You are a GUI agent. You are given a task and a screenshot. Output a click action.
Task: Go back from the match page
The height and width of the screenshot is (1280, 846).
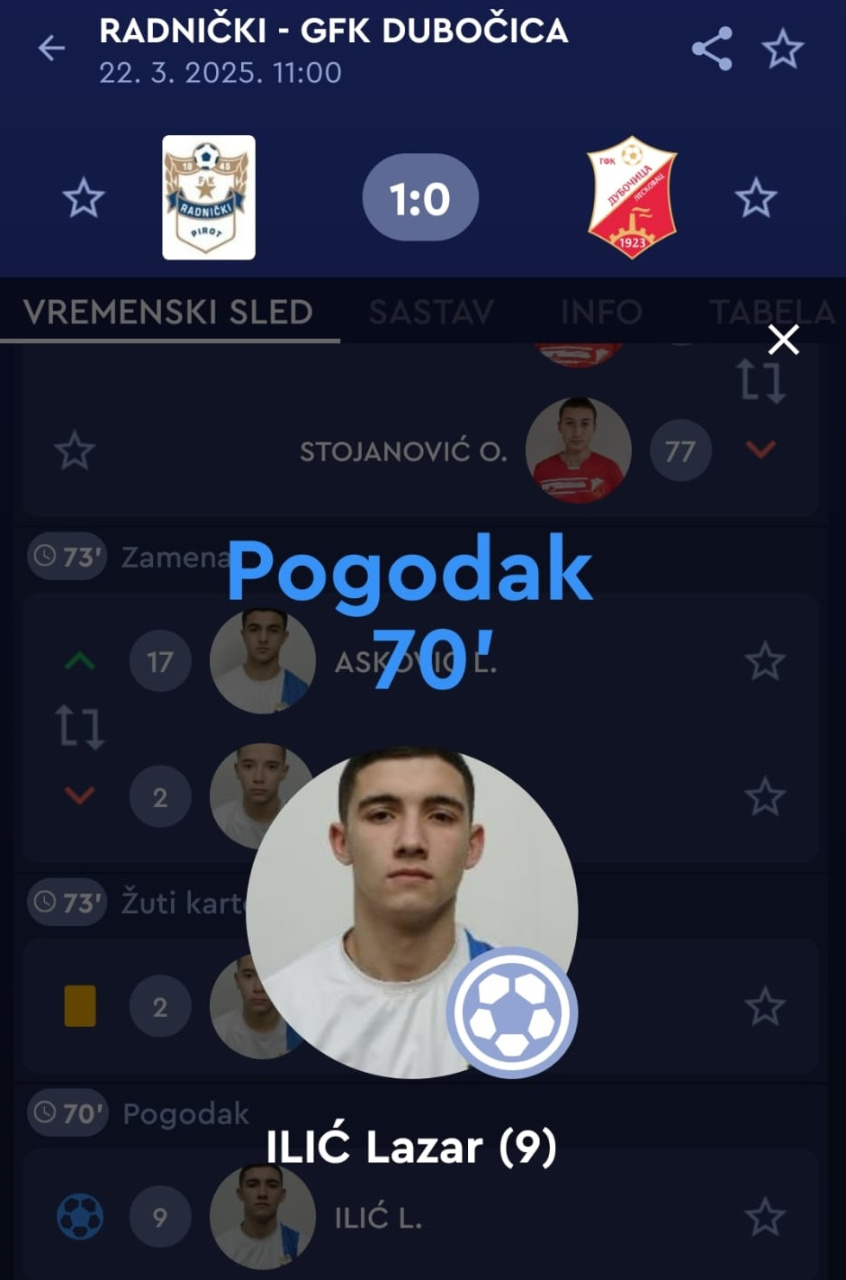51,48
